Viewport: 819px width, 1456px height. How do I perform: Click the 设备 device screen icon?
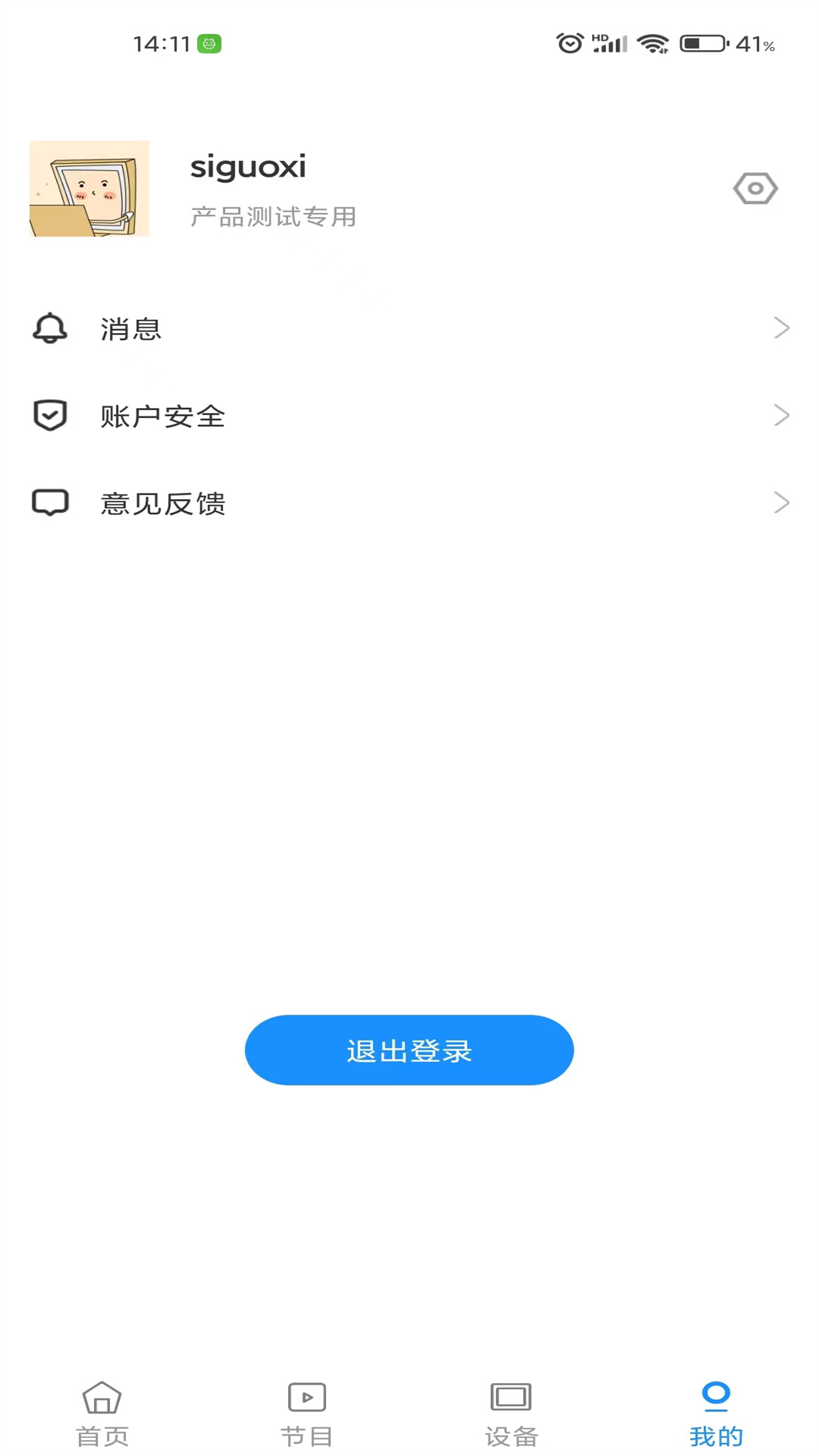(x=510, y=1398)
